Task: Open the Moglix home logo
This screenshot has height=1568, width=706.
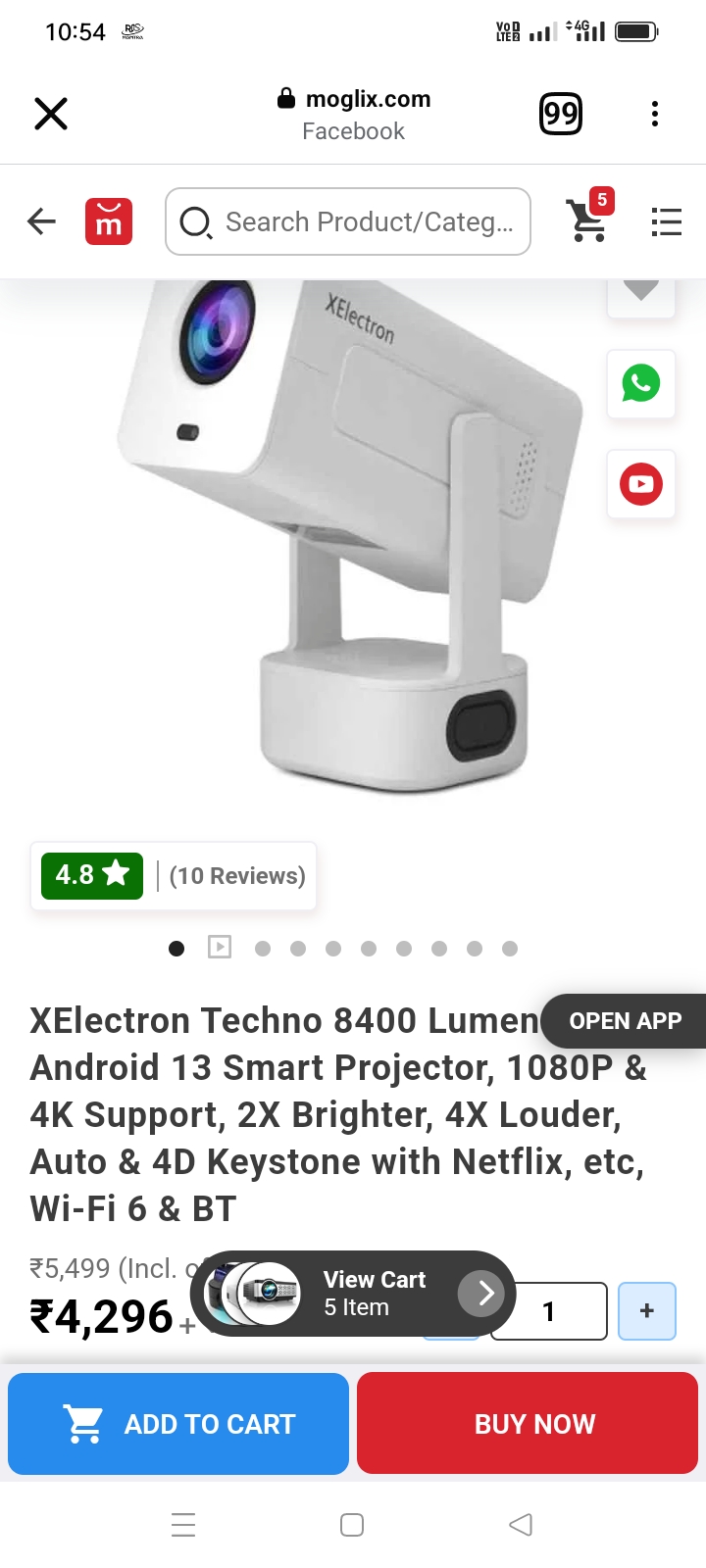Action: [109, 221]
